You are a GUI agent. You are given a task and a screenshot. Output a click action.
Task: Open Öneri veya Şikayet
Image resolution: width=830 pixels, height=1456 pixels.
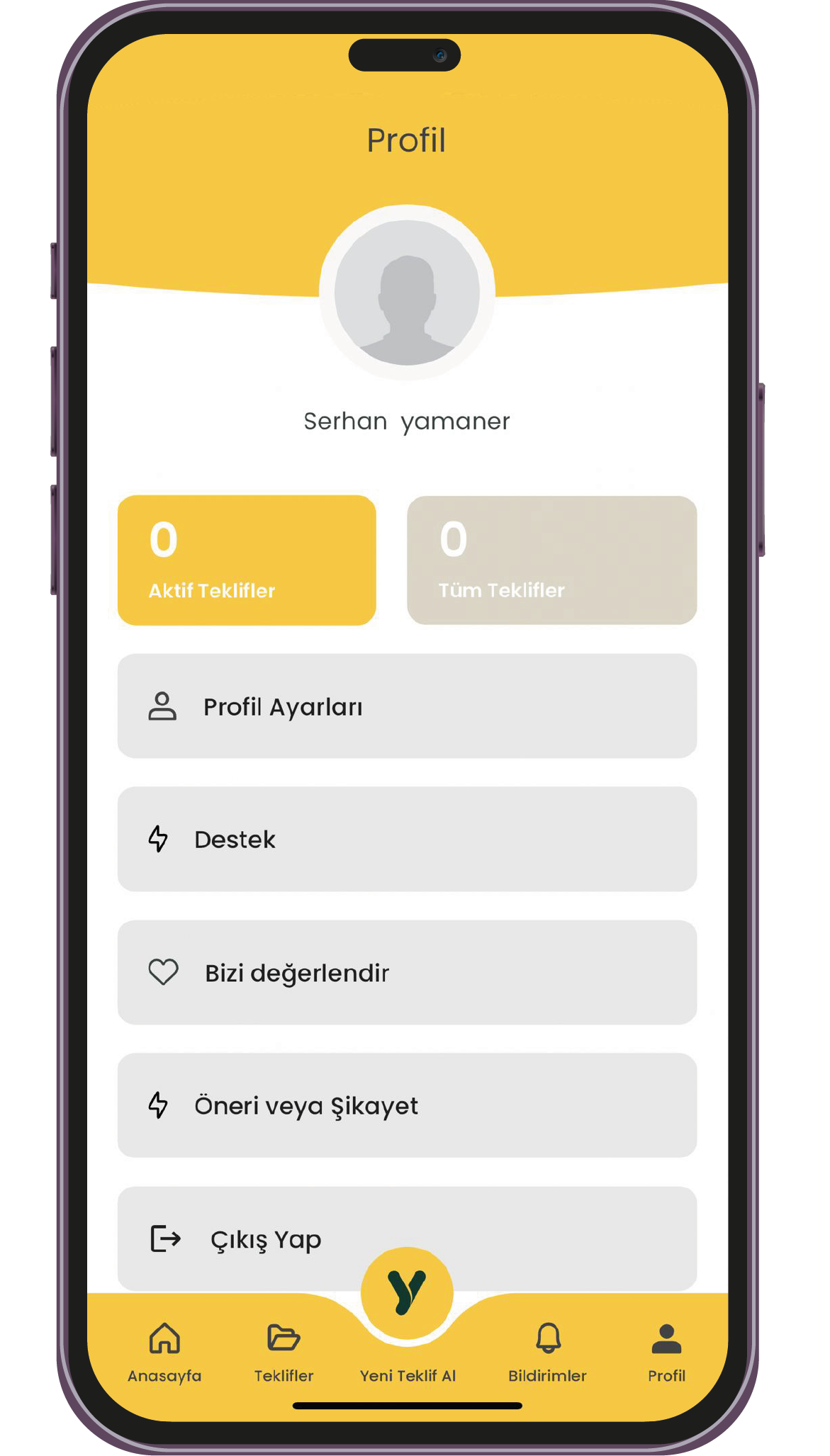pos(407,1105)
